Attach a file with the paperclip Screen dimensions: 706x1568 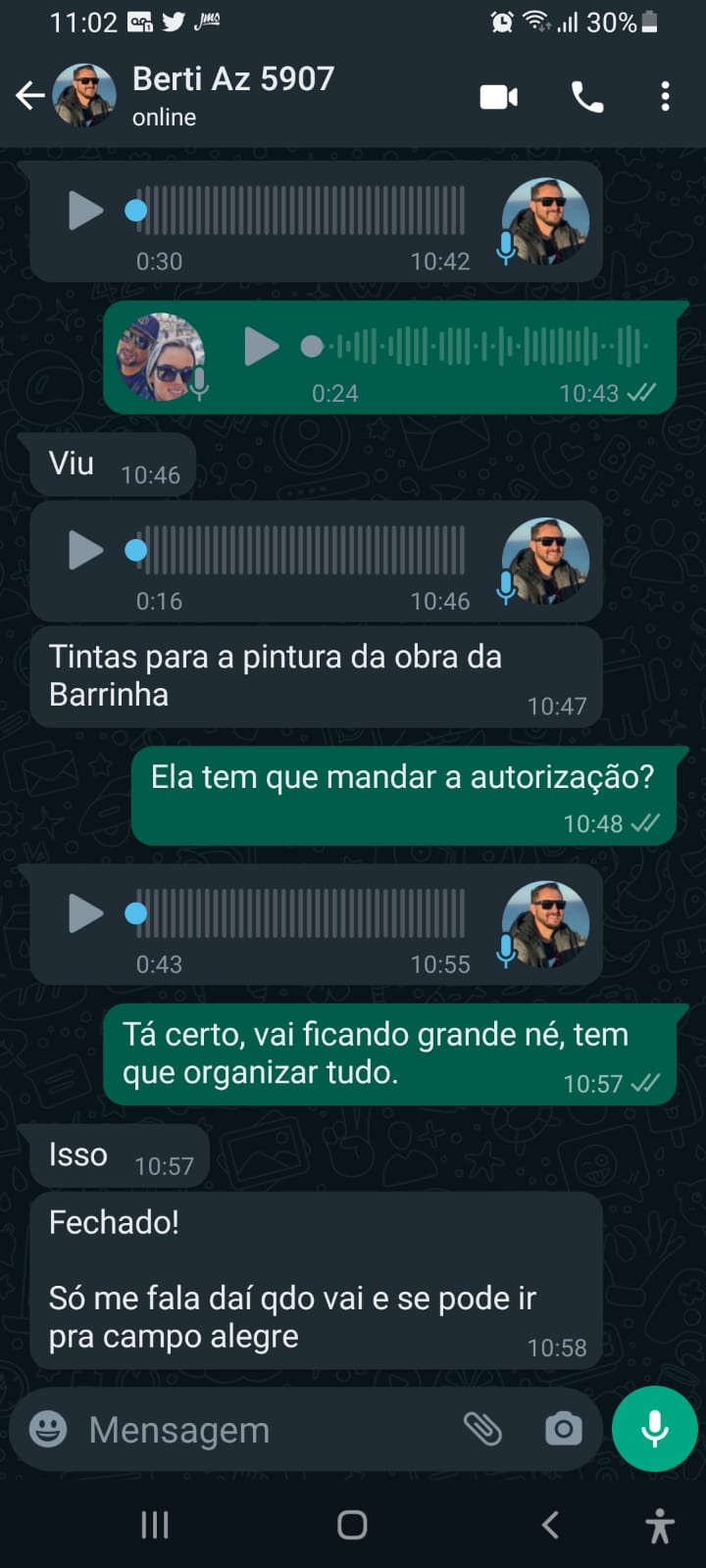tap(482, 1429)
